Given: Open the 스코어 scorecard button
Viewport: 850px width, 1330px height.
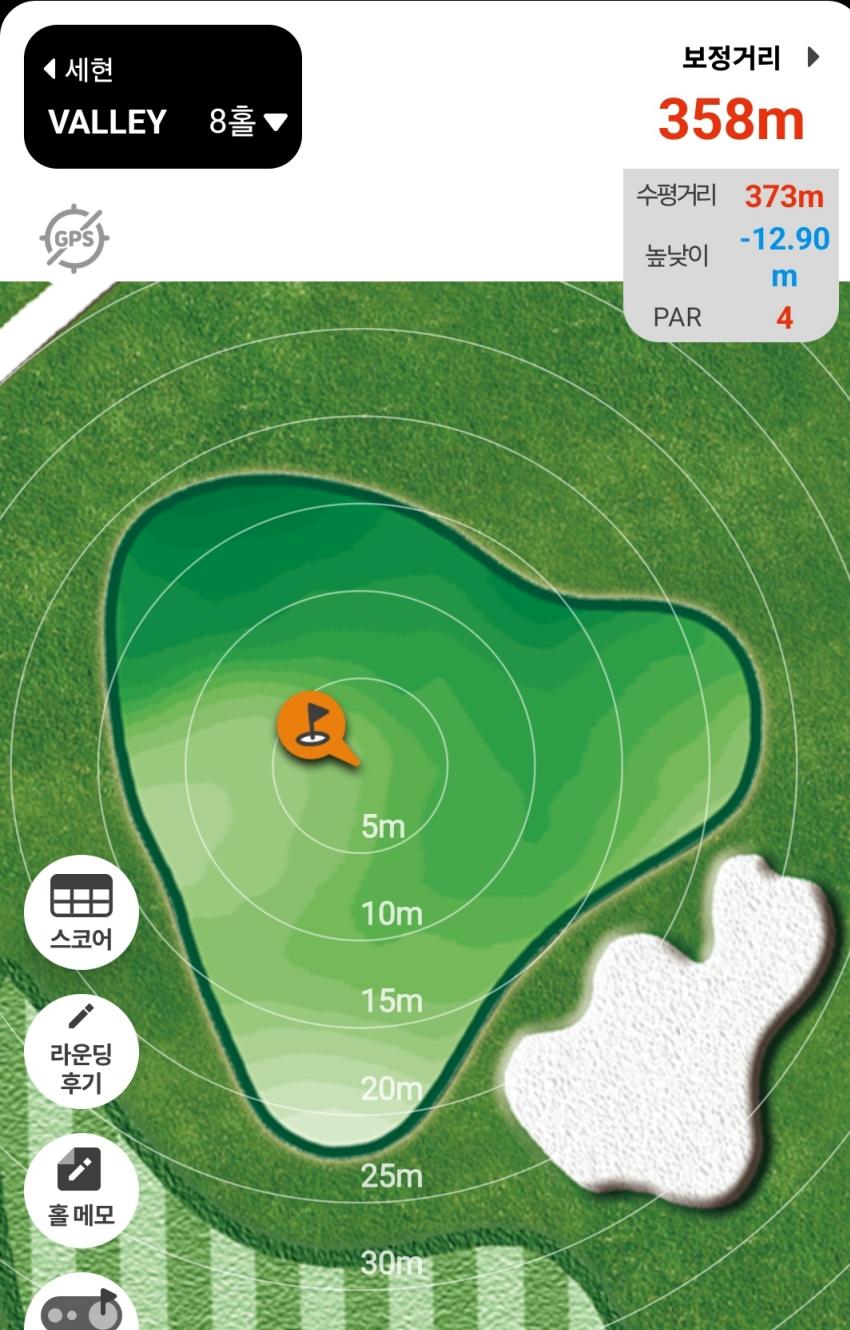Looking at the screenshot, I should 81,912.
